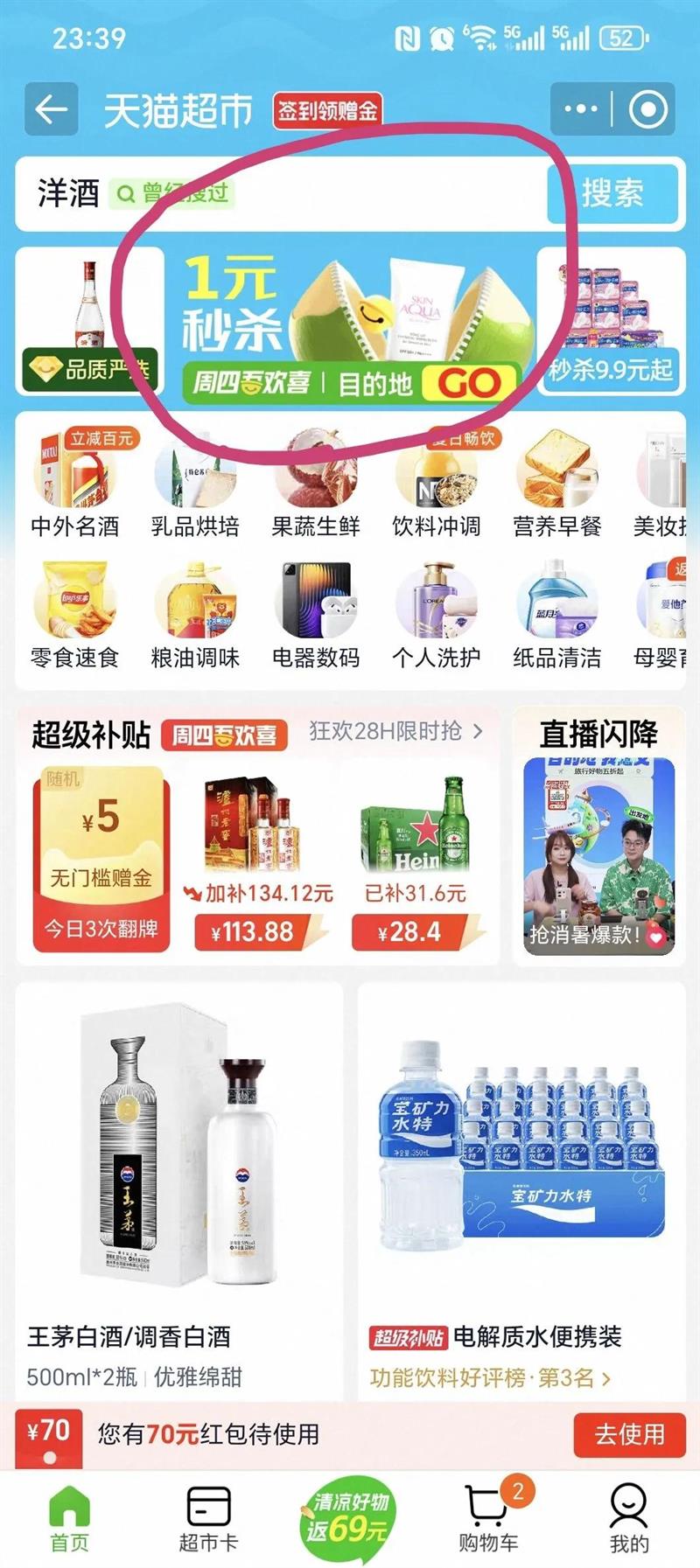Open 功能饮料好评榜 ranking link
This screenshot has width=700, height=1568.
click(490, 1378)
